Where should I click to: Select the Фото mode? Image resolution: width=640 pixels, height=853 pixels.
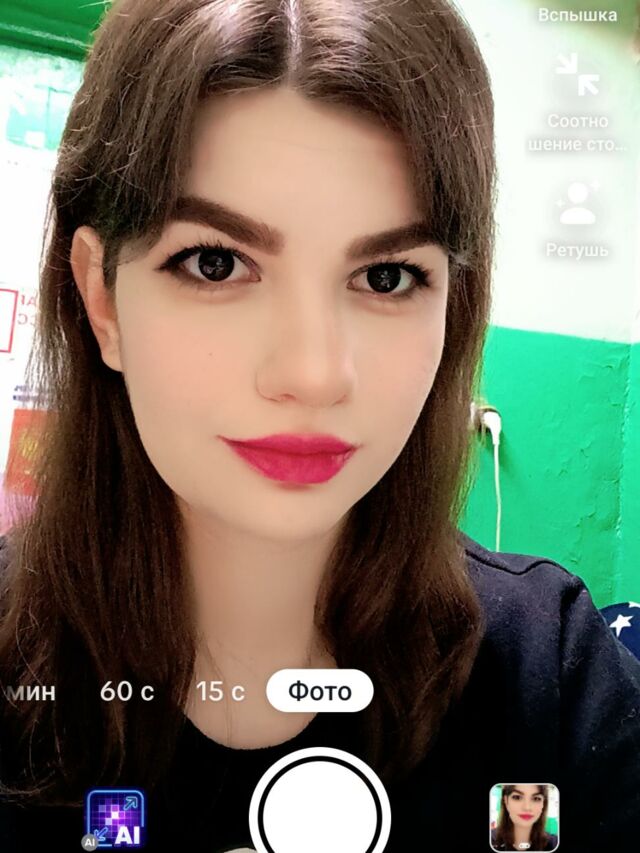[320, 691]
